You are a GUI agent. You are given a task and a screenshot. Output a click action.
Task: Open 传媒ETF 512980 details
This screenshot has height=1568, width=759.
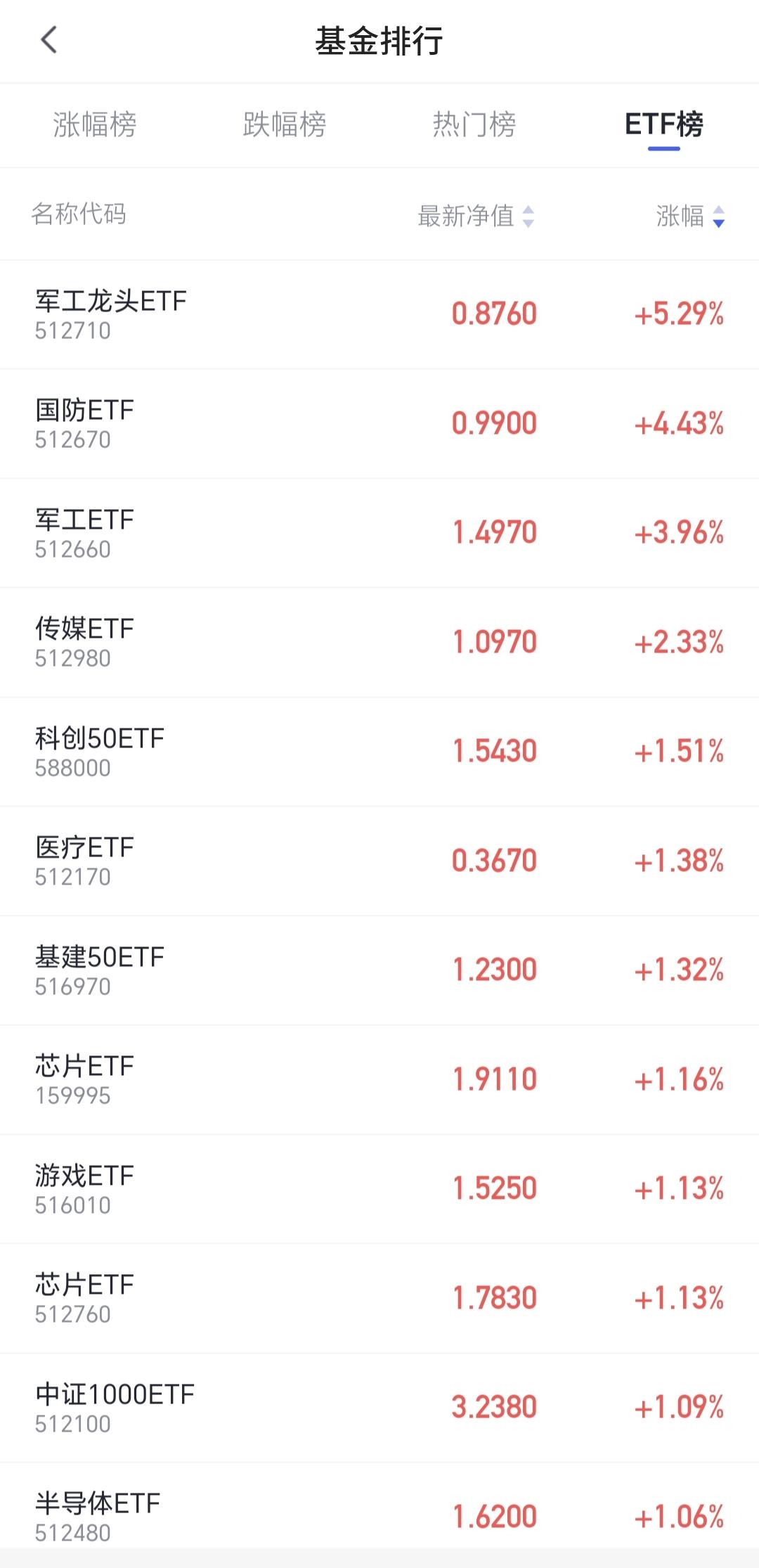click(x=379, y=642)
